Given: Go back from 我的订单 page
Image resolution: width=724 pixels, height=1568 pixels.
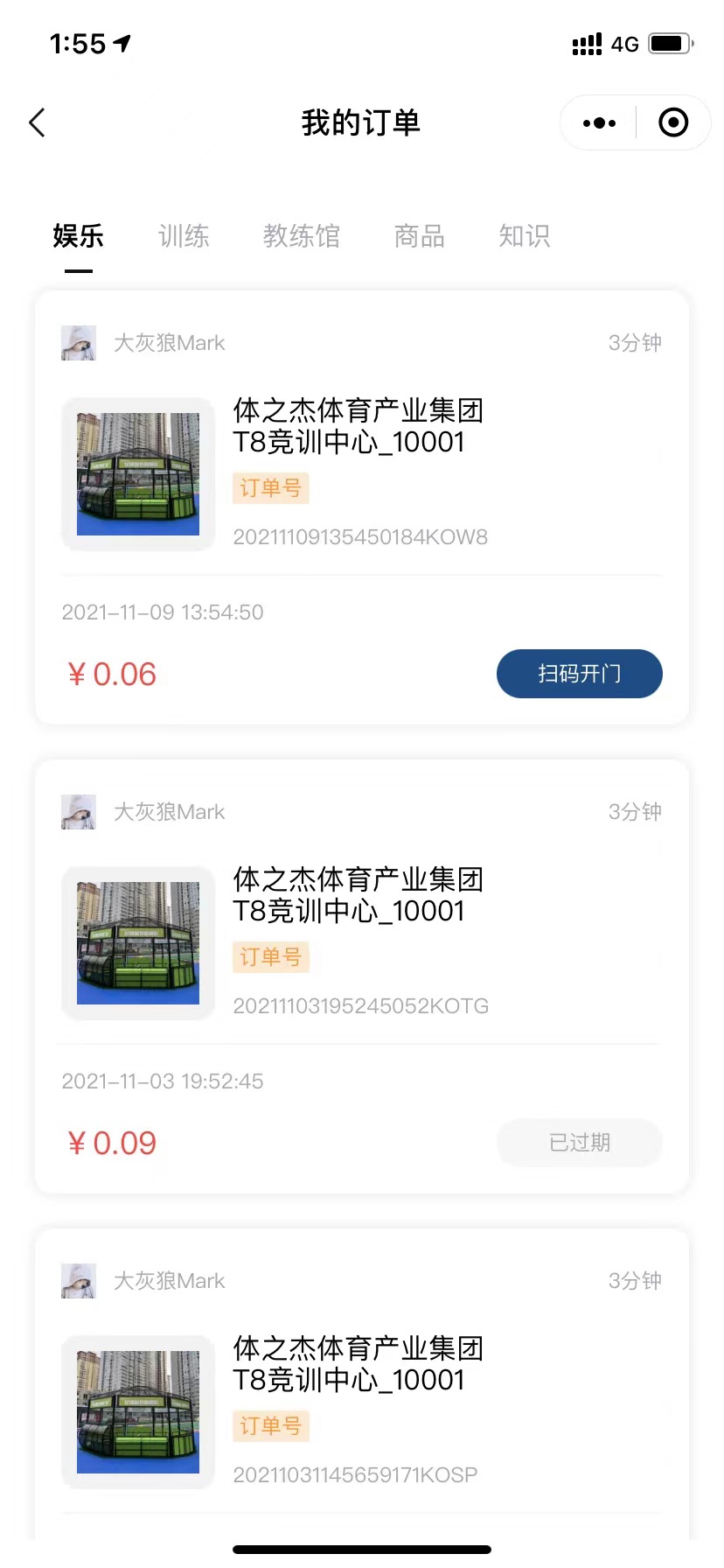Looking at the screenshot, I should pyautogui.click(x=37, y=123).
